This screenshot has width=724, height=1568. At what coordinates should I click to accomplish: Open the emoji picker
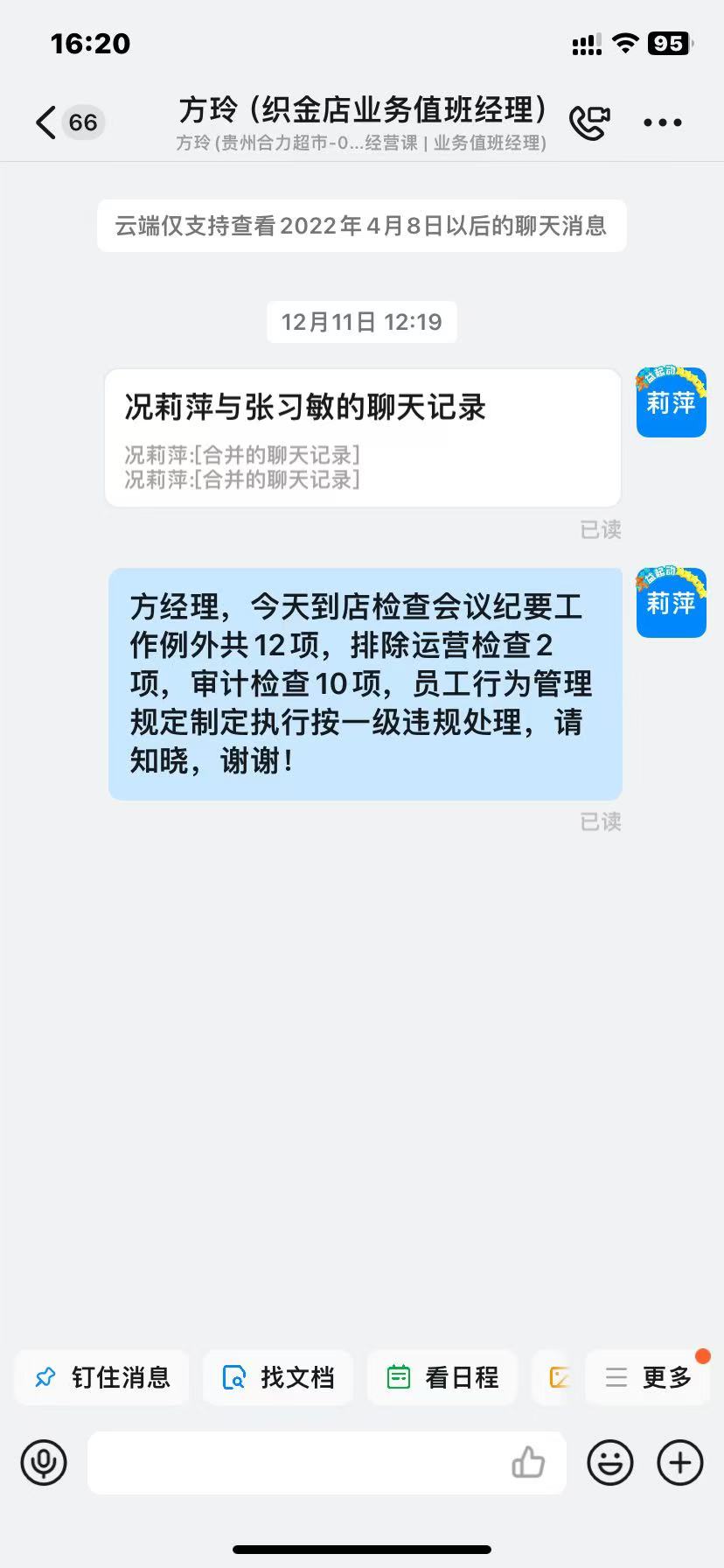click(609, 1462)
